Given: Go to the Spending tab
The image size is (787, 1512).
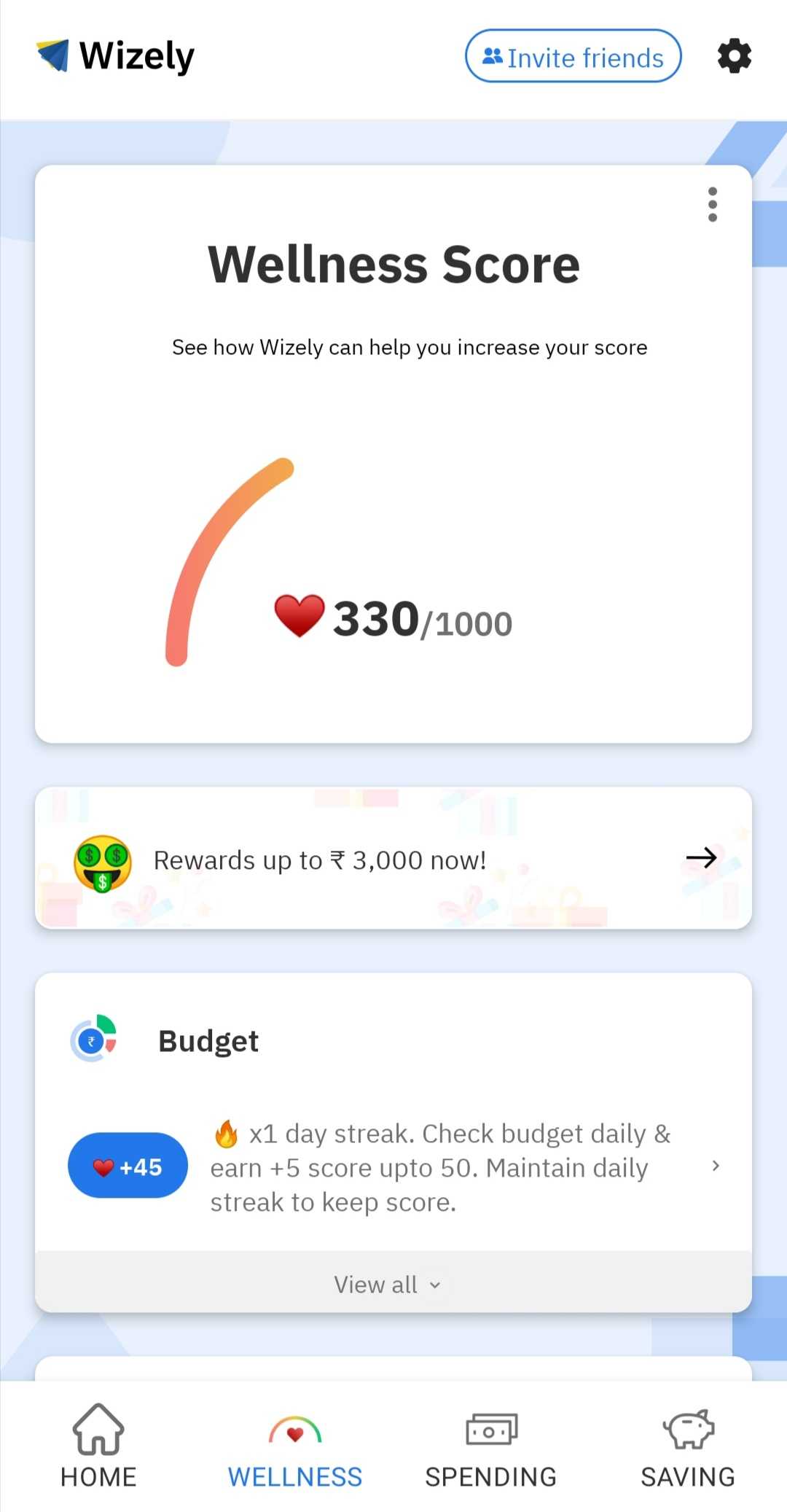Looking at the screenshot, I should click(491, 1446).
